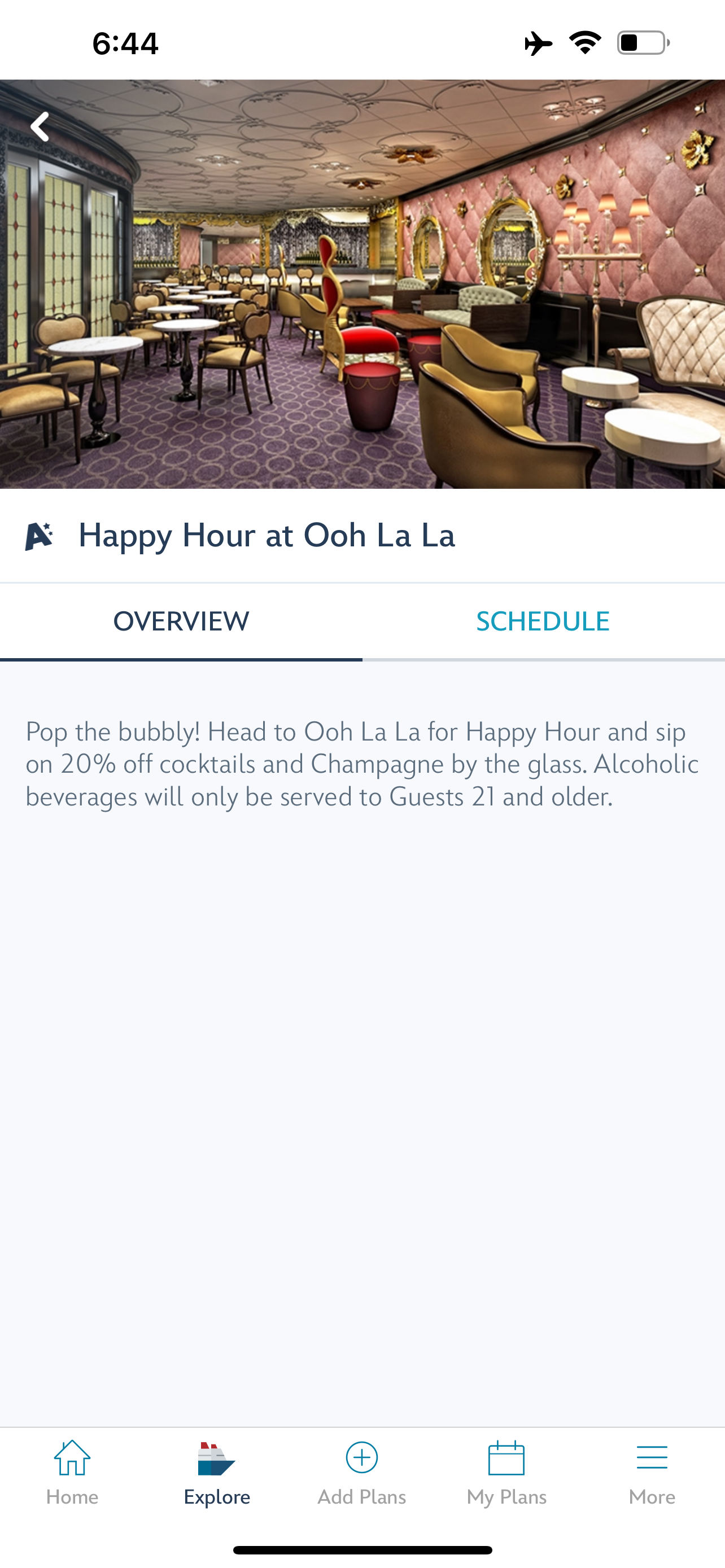Tap Add Plans in the bottom bar
The height and width of the screenshot is (1568, 725).
click(362, 1474)
